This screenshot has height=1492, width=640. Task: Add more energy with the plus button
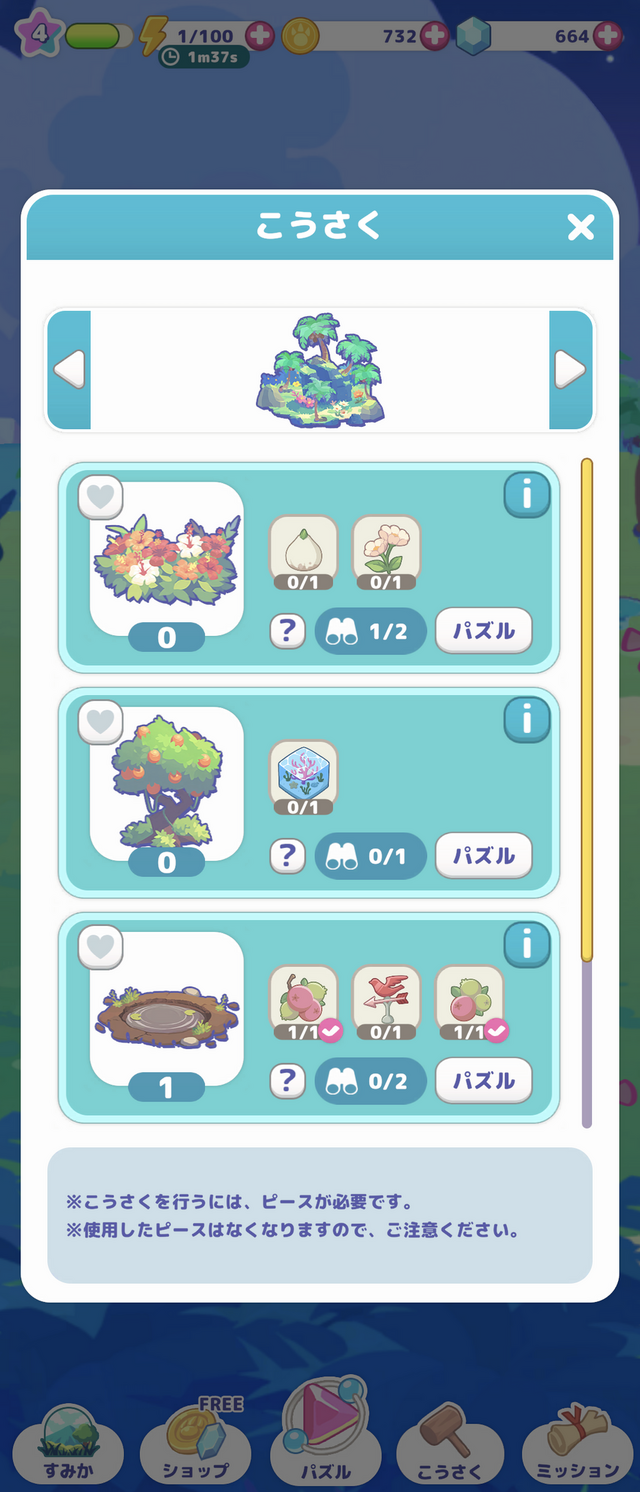(259, 37)
